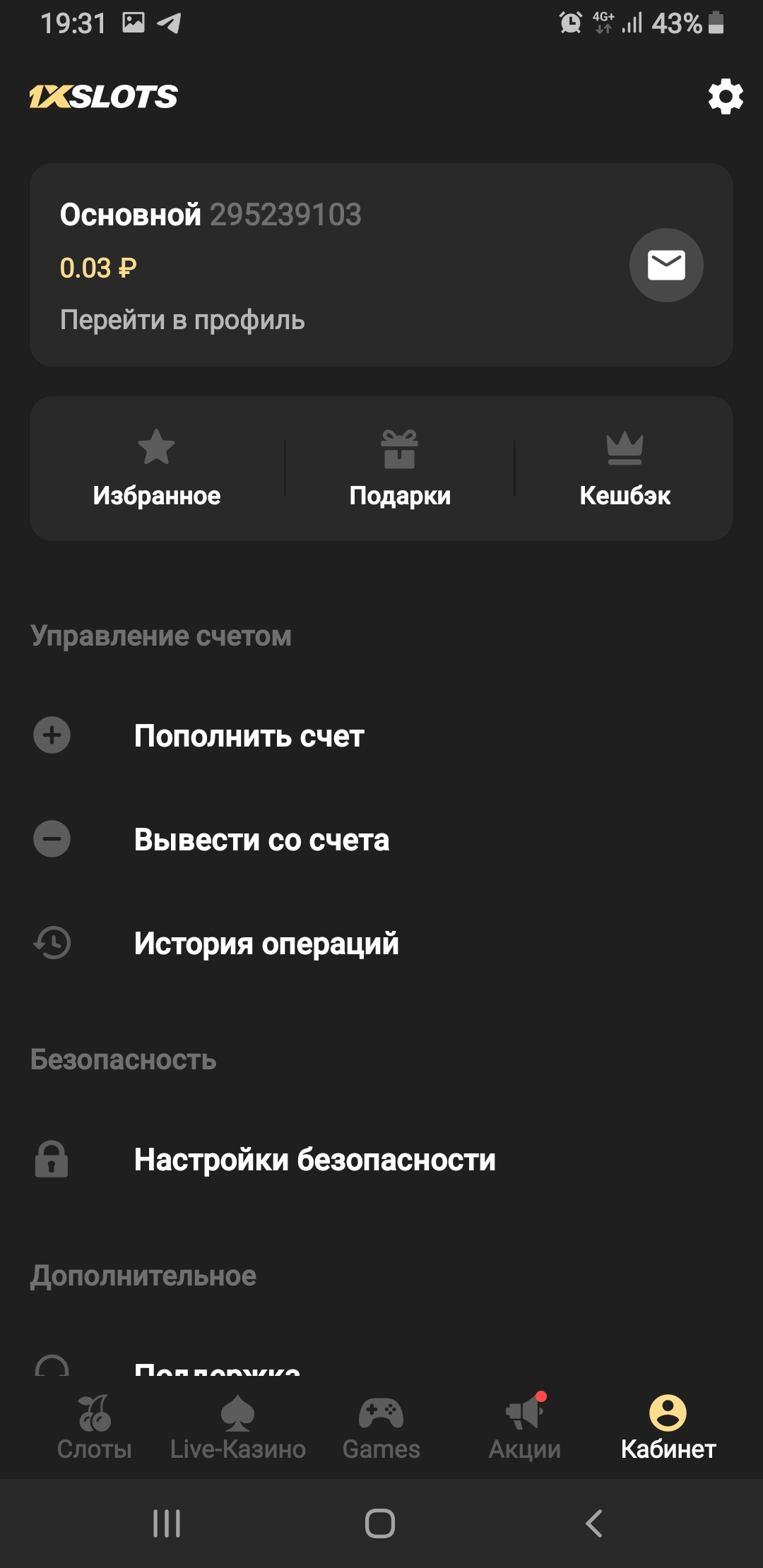Viewport: 763px width, 1568px height.
Task: Switch to the Слоты tab
Action: click(95, 1427)
